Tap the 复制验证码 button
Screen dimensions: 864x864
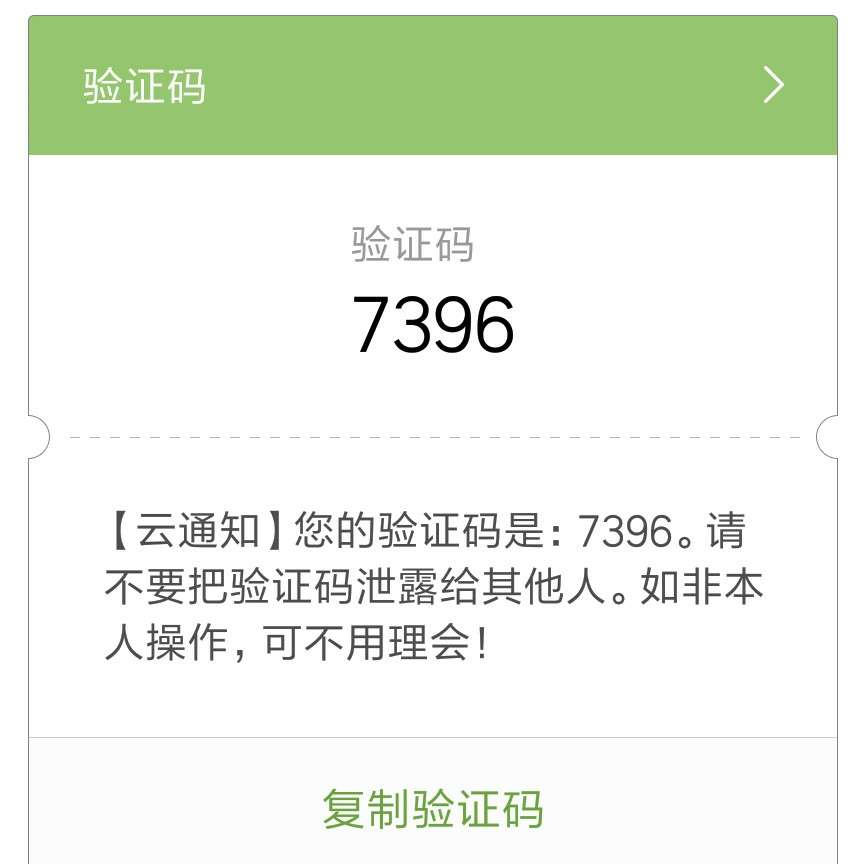pyautogui.click(x=432, y=808)
